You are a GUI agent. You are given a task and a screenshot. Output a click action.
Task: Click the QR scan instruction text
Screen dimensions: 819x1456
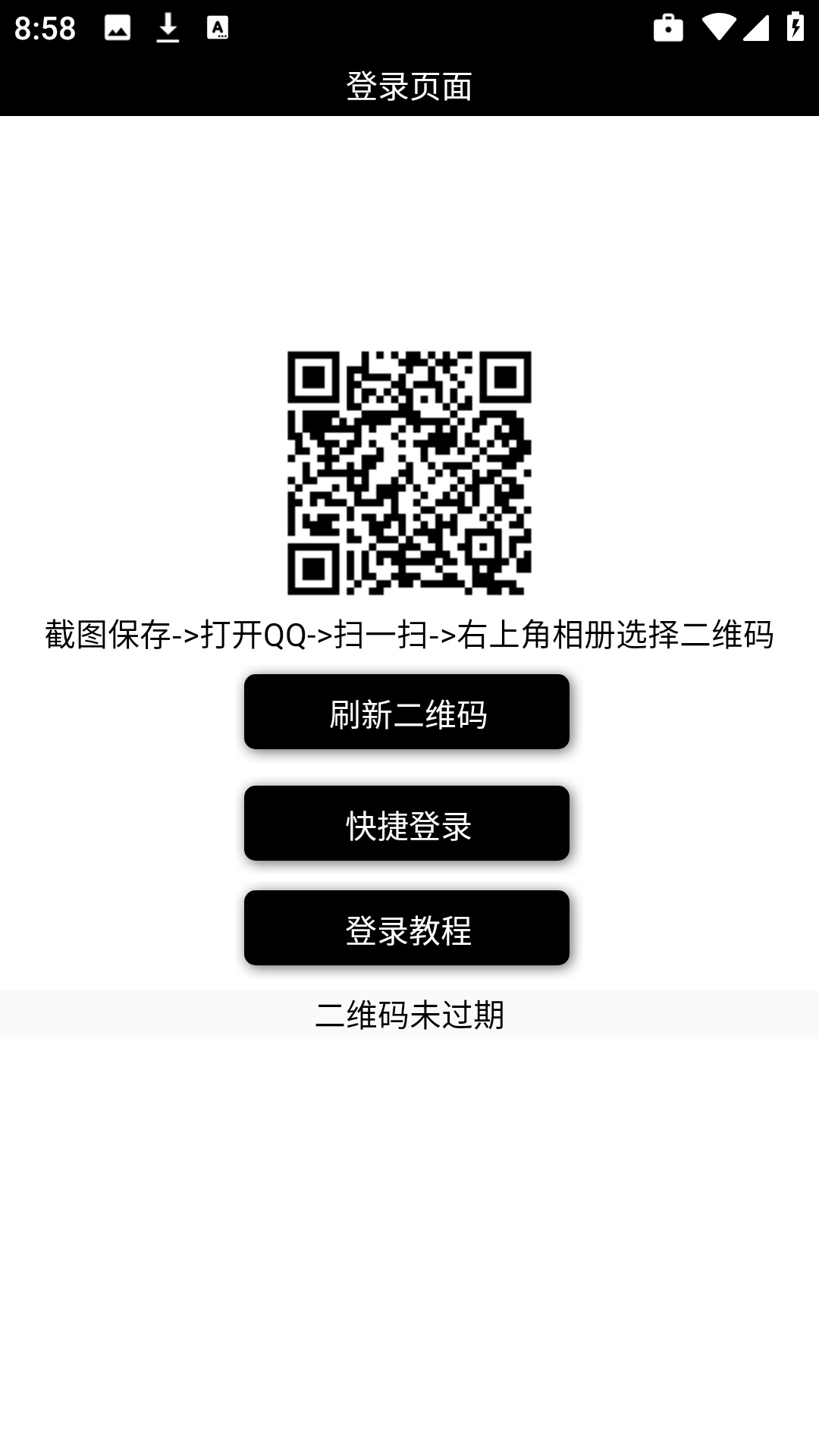coord(409,637)
